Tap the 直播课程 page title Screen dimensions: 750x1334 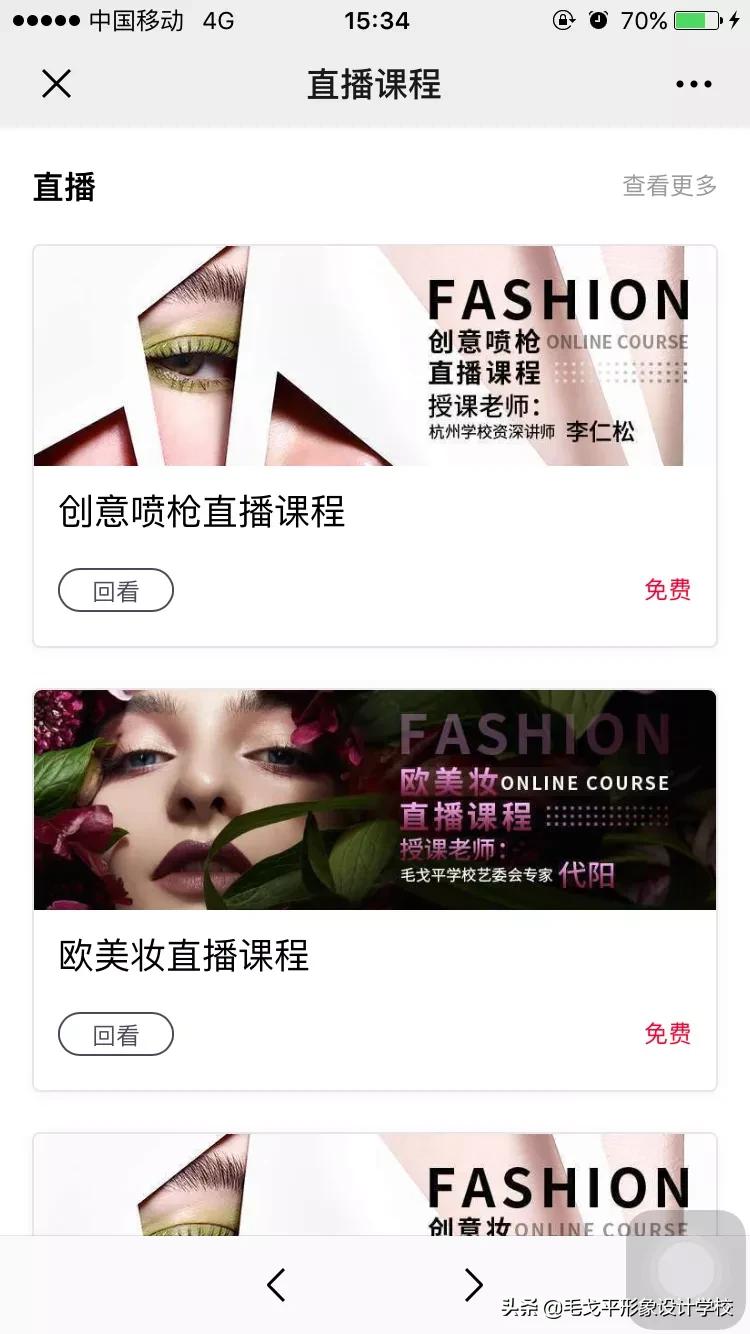(373, 84)
